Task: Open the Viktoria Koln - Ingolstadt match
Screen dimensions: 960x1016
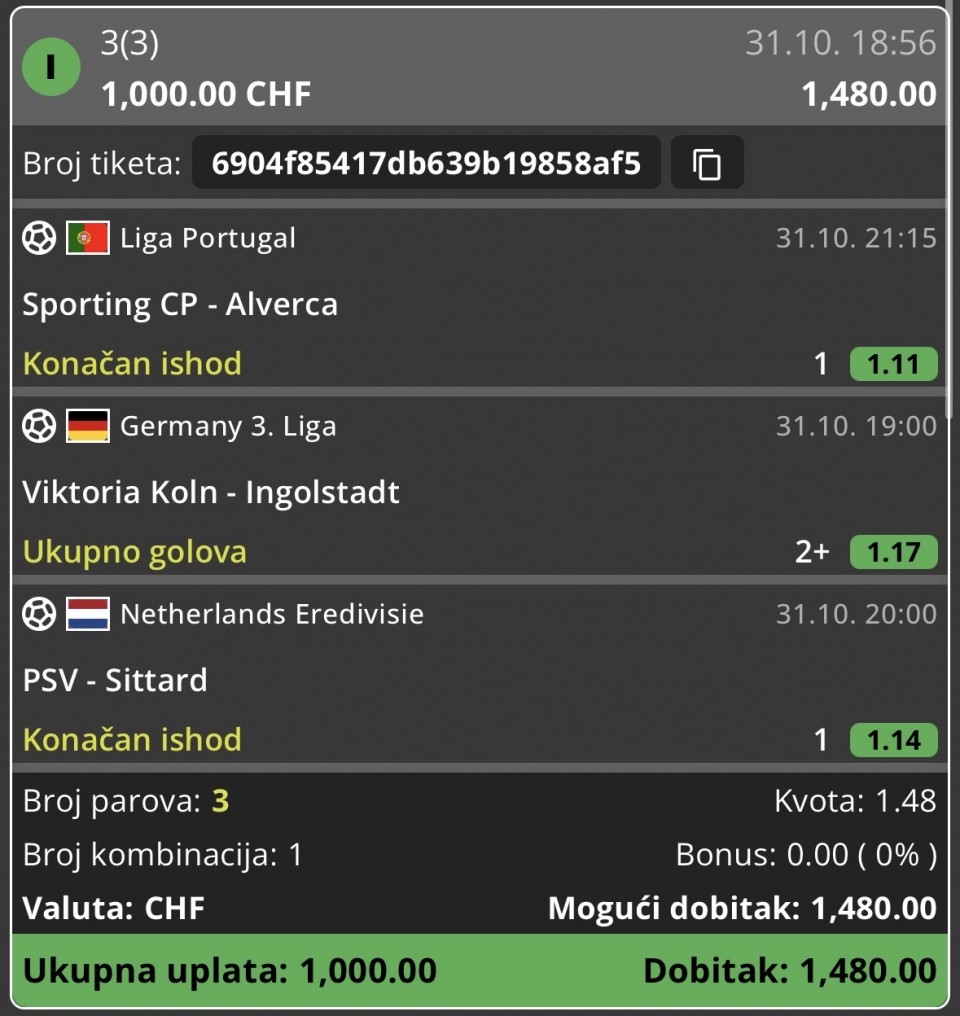Action: click(211, 492)
